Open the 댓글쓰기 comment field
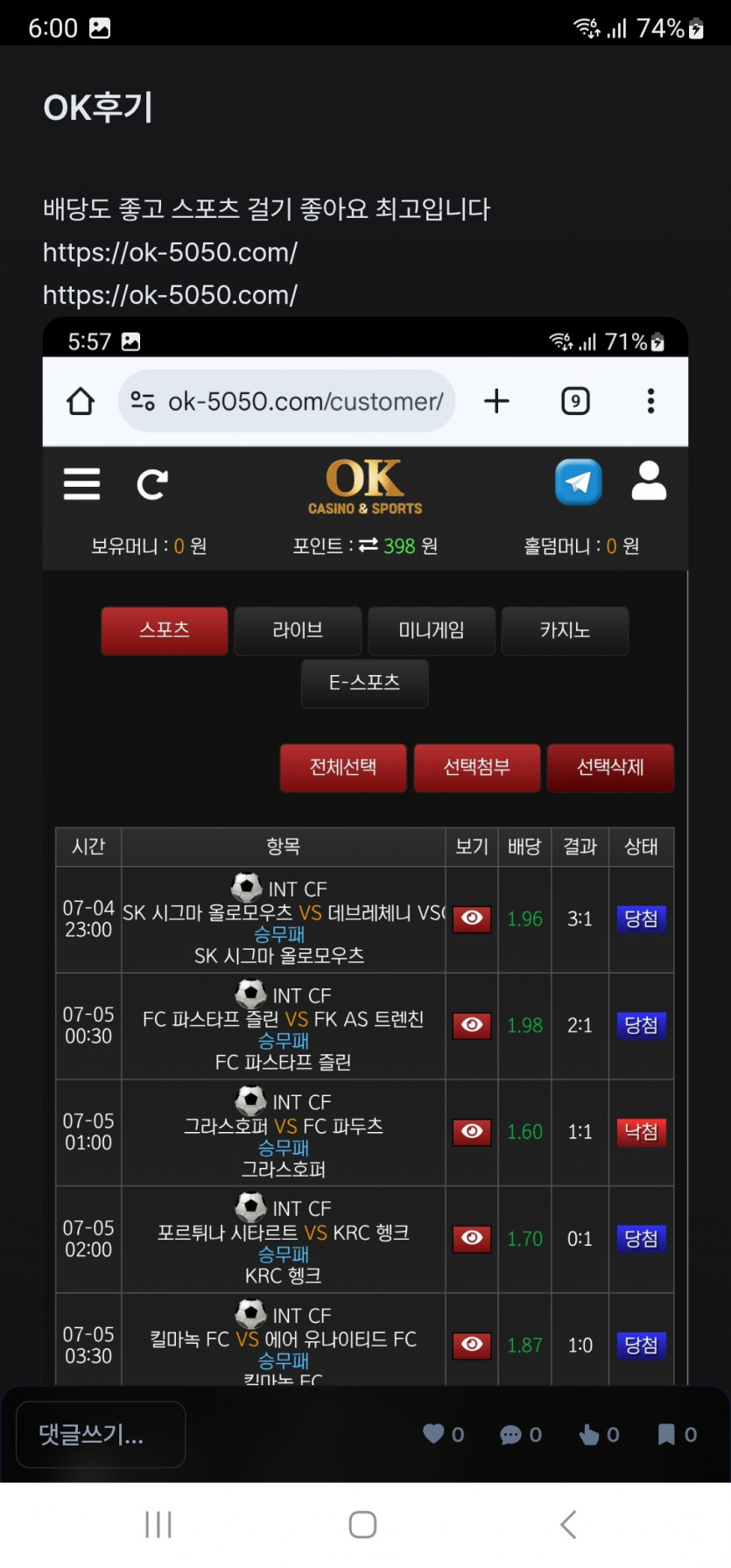Screen dimensions: 731x1568 pos(101,1434)
